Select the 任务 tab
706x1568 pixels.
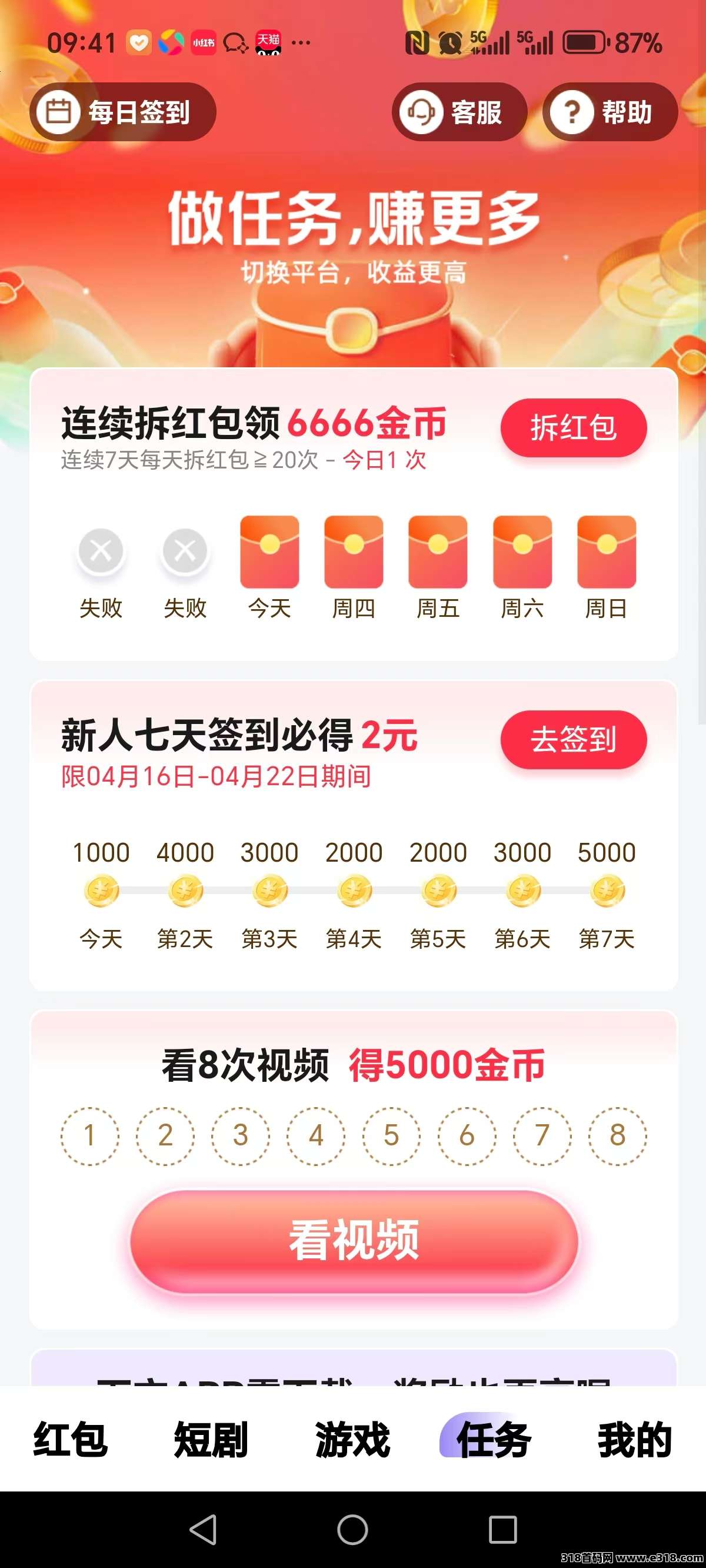(x=493, y=1440)
